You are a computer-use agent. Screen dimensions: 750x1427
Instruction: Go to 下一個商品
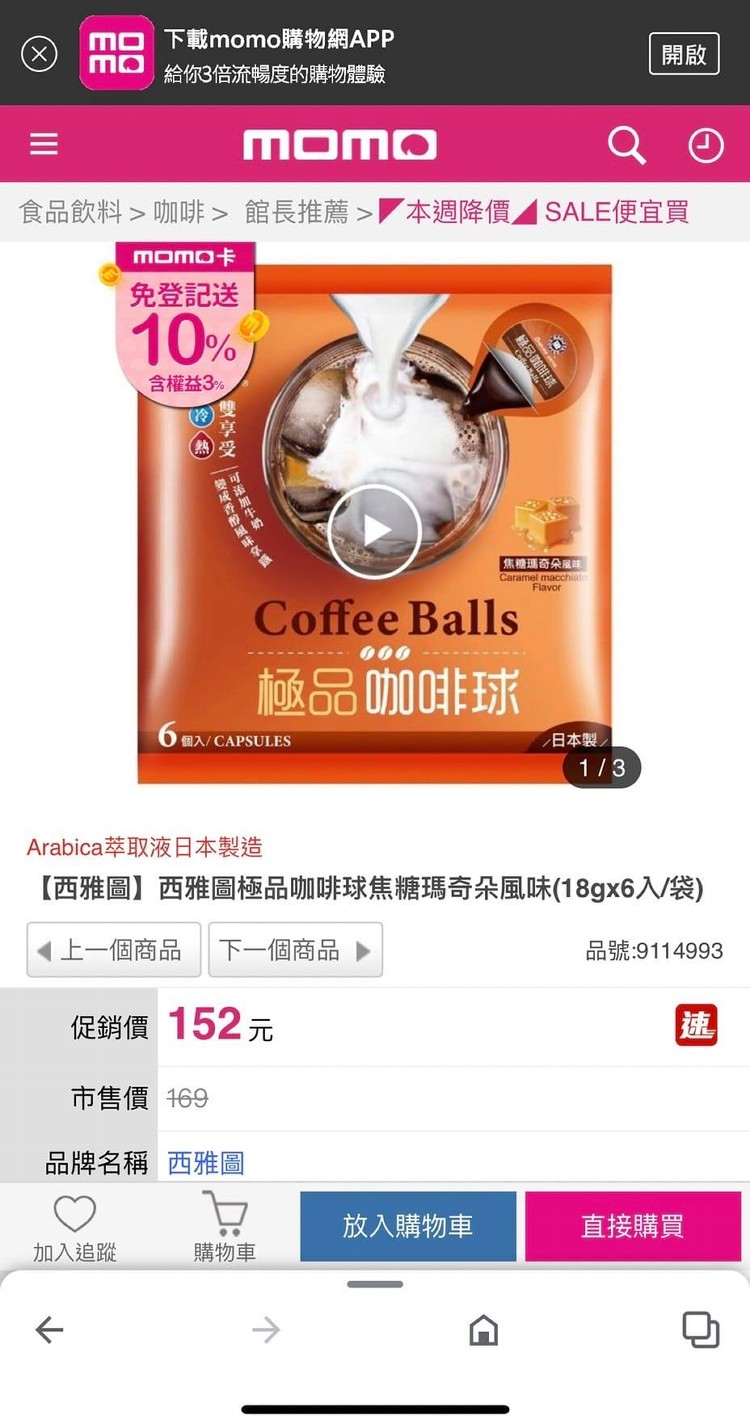coord(295,950)
